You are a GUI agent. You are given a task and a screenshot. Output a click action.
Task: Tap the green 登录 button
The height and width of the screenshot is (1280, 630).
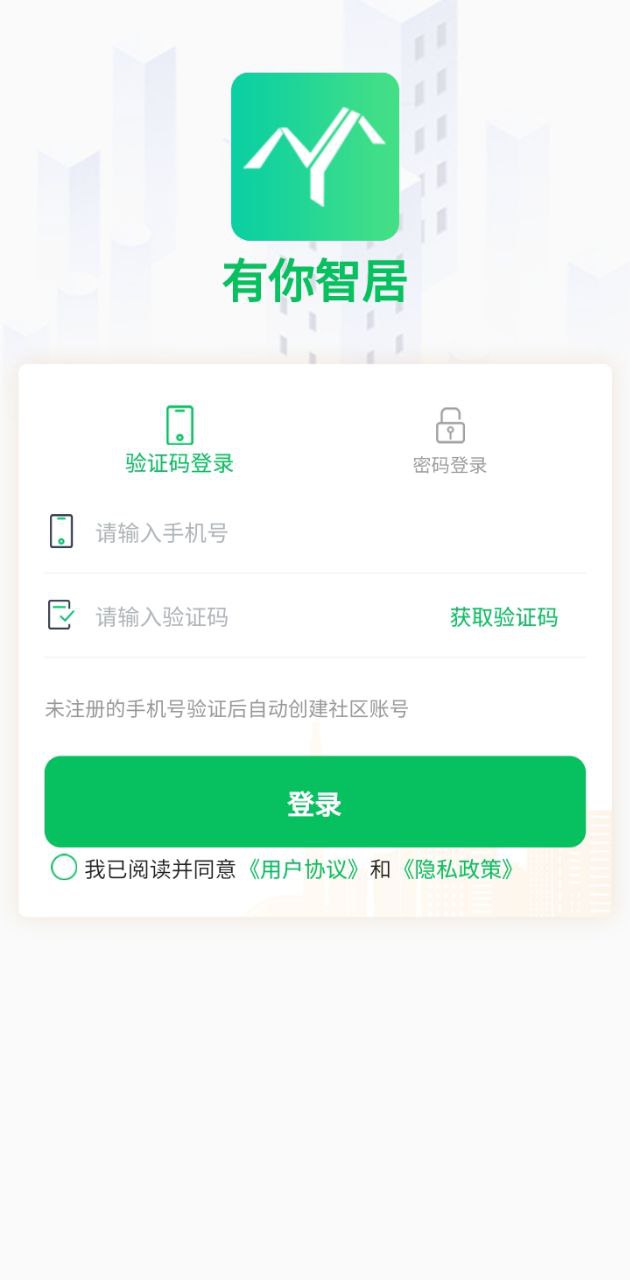315,802
